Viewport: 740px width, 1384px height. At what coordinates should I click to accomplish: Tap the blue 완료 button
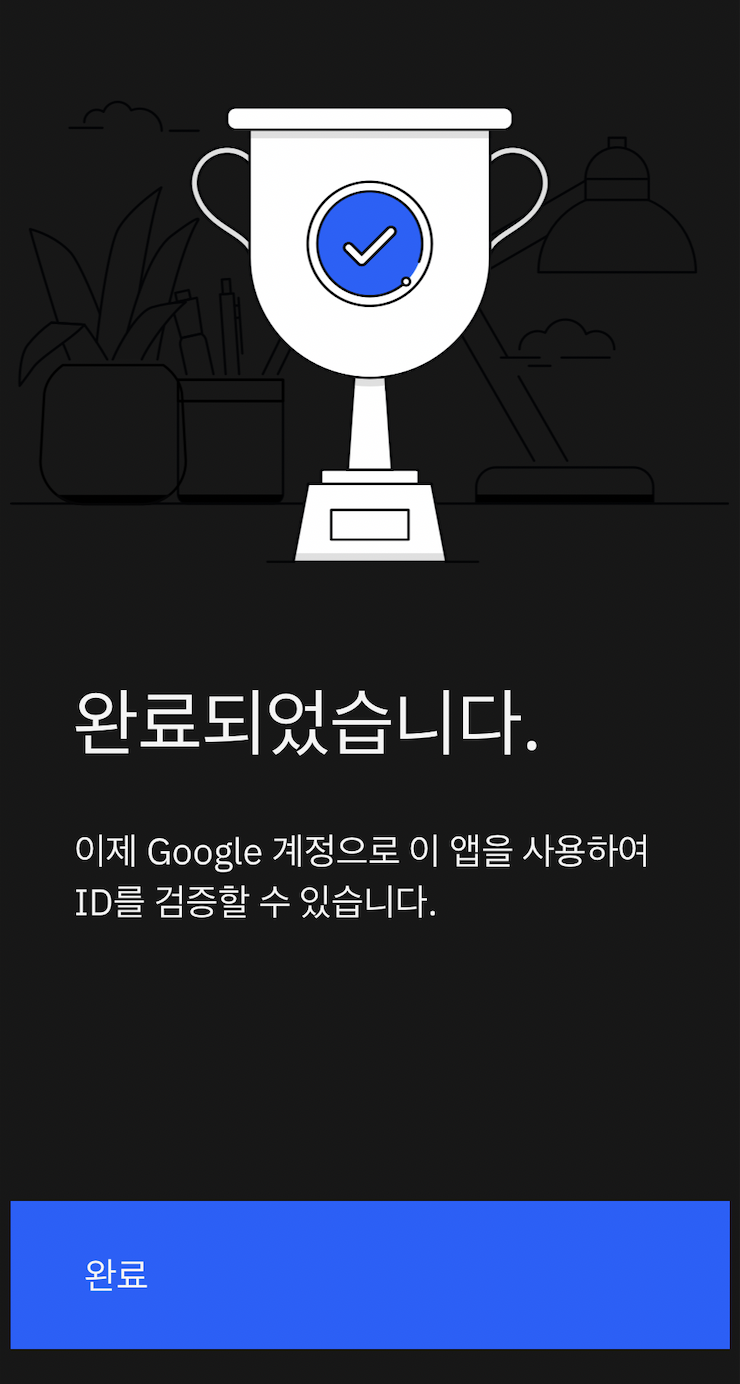coord(370,1275)
